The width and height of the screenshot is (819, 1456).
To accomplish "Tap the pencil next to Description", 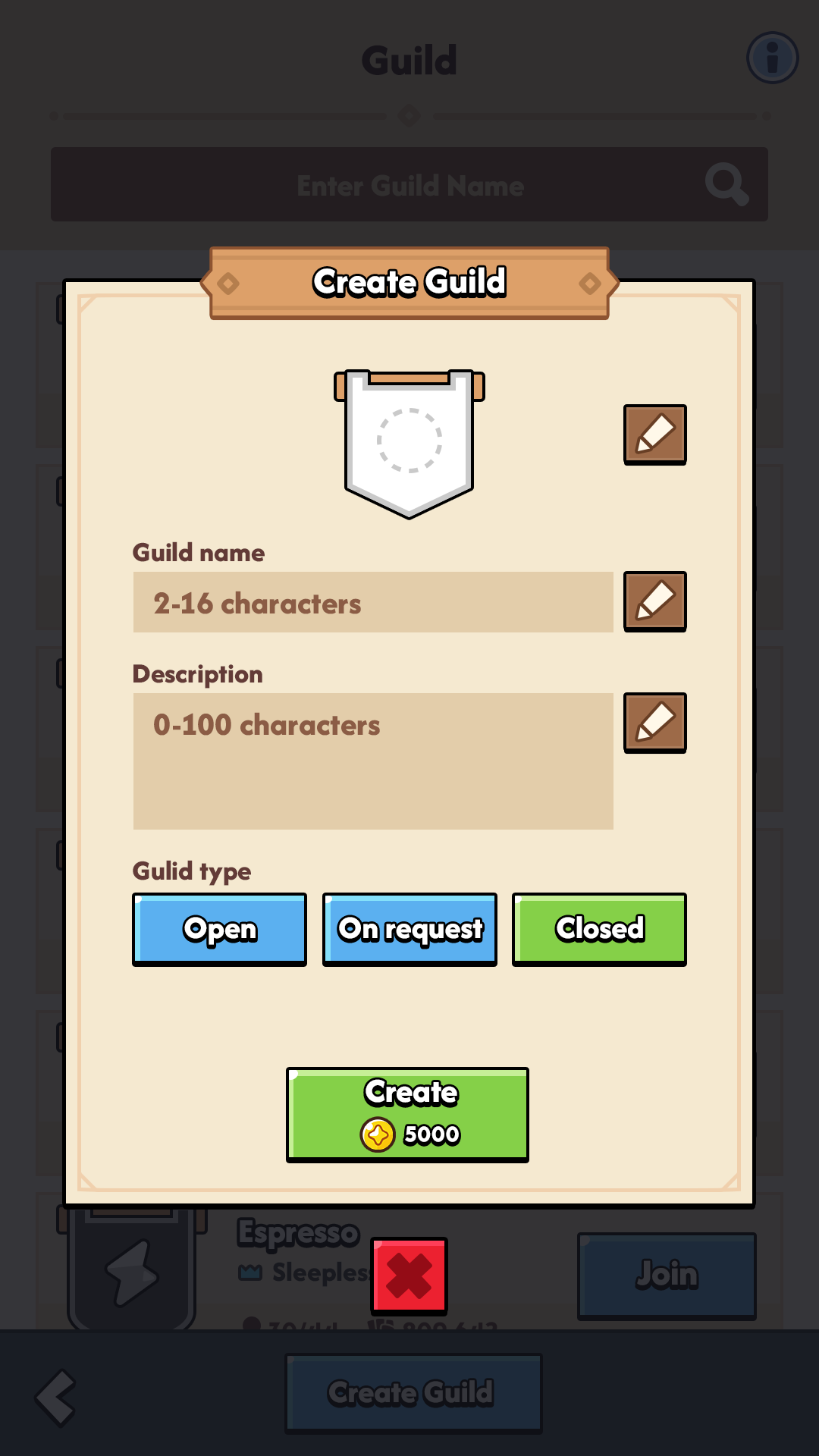I will [x=654, y=722].
